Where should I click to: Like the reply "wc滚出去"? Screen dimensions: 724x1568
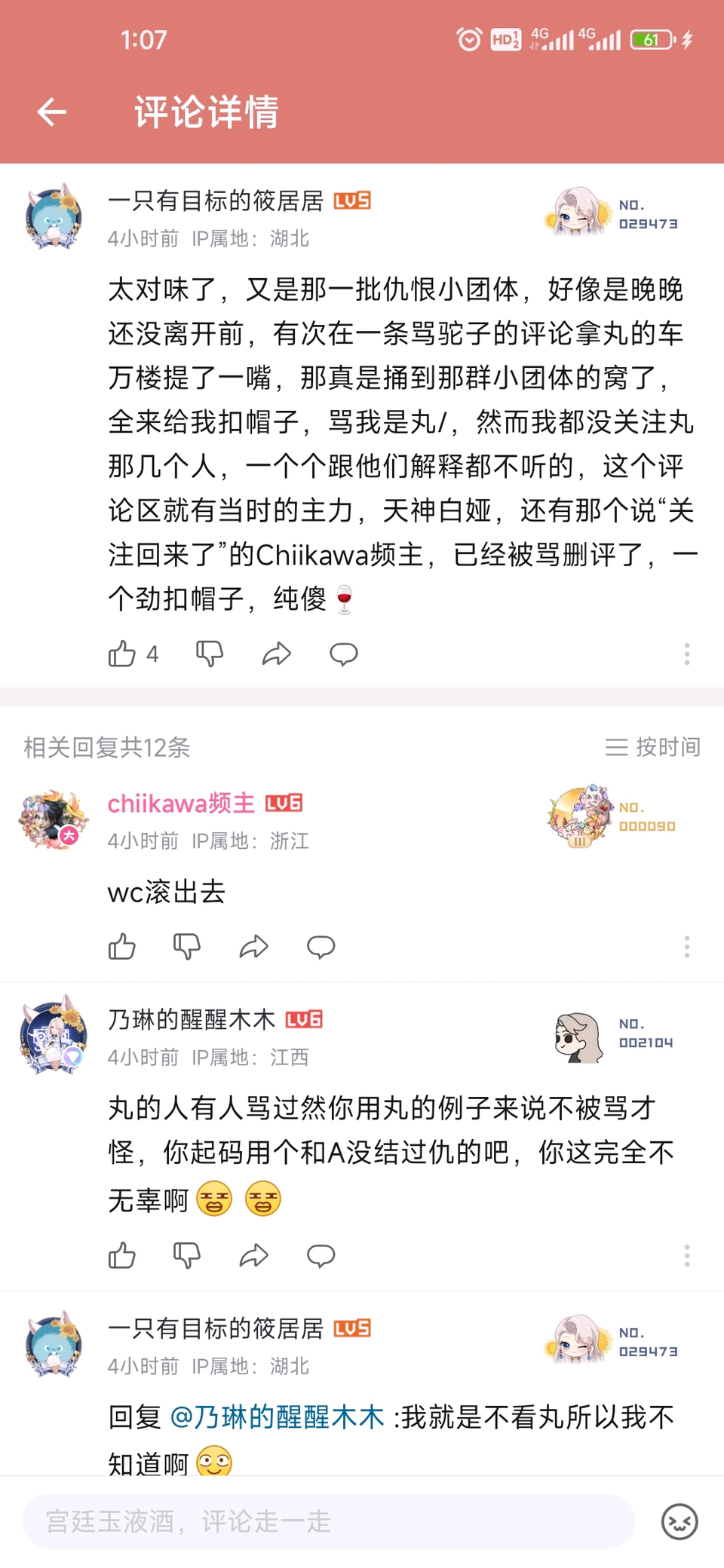coord(122,946)
